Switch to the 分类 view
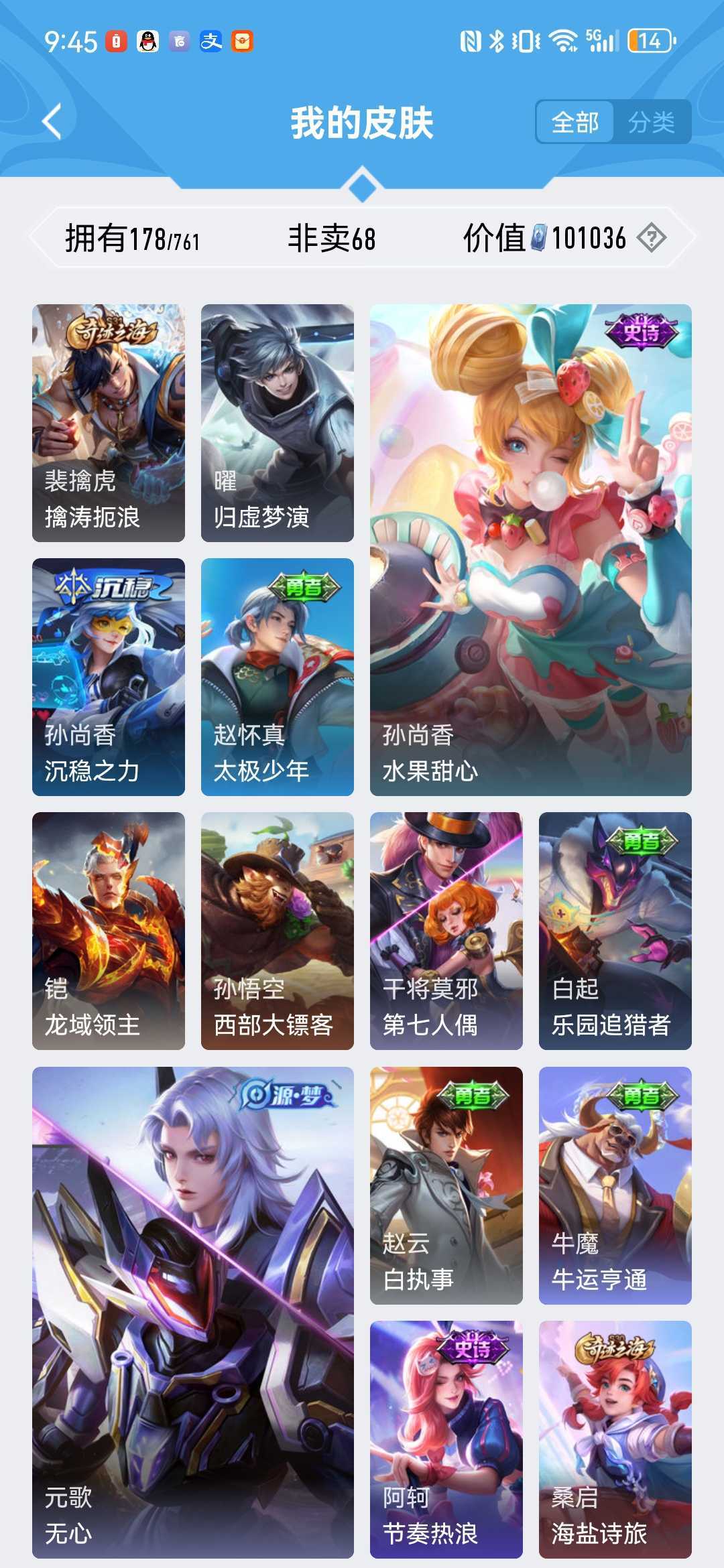Viewport: 724px width, 1568px height. (x=651, y=122)
